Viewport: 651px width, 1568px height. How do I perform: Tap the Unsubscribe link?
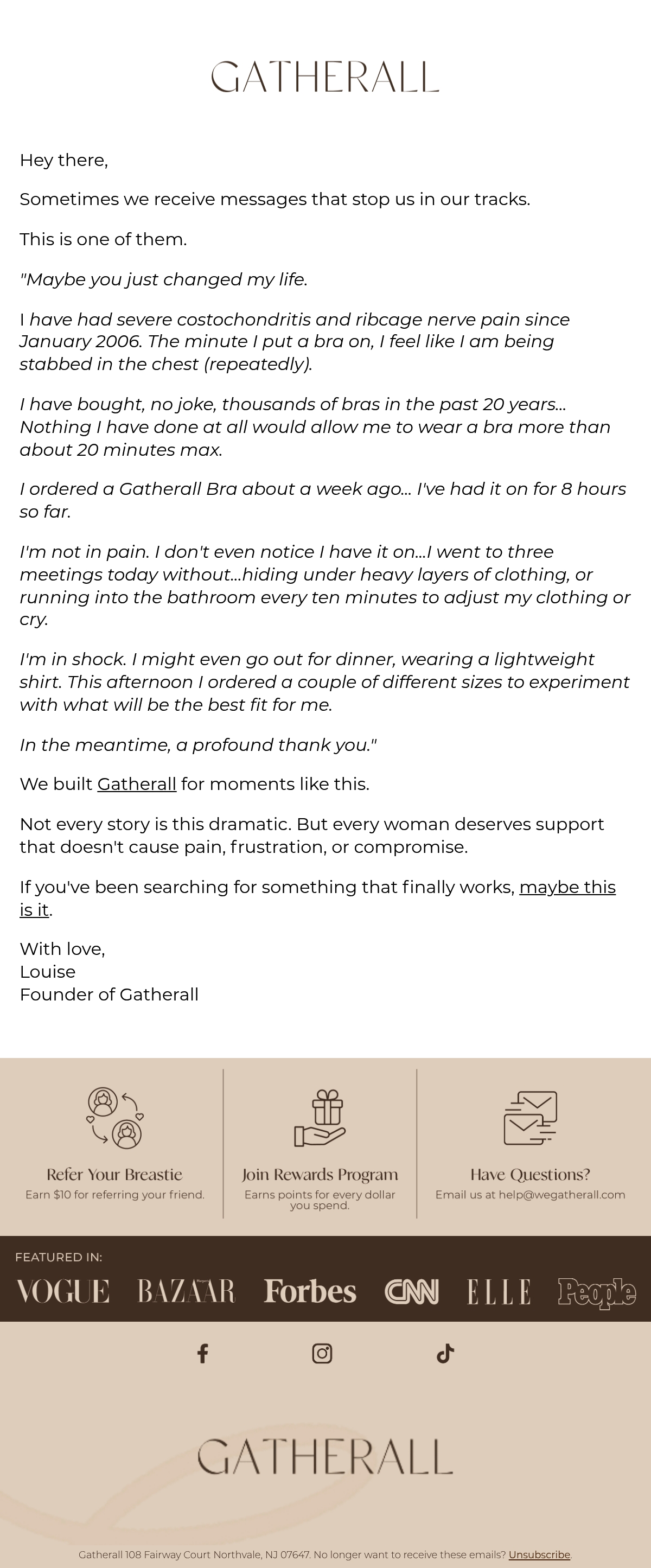pos(539,1554)
